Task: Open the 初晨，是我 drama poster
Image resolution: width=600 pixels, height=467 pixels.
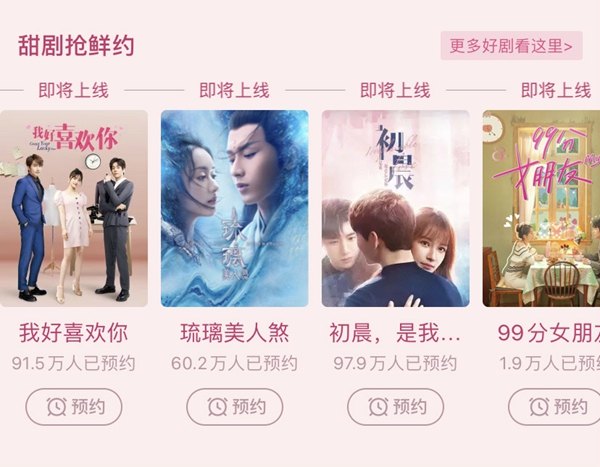Action: tap(395, 208)
